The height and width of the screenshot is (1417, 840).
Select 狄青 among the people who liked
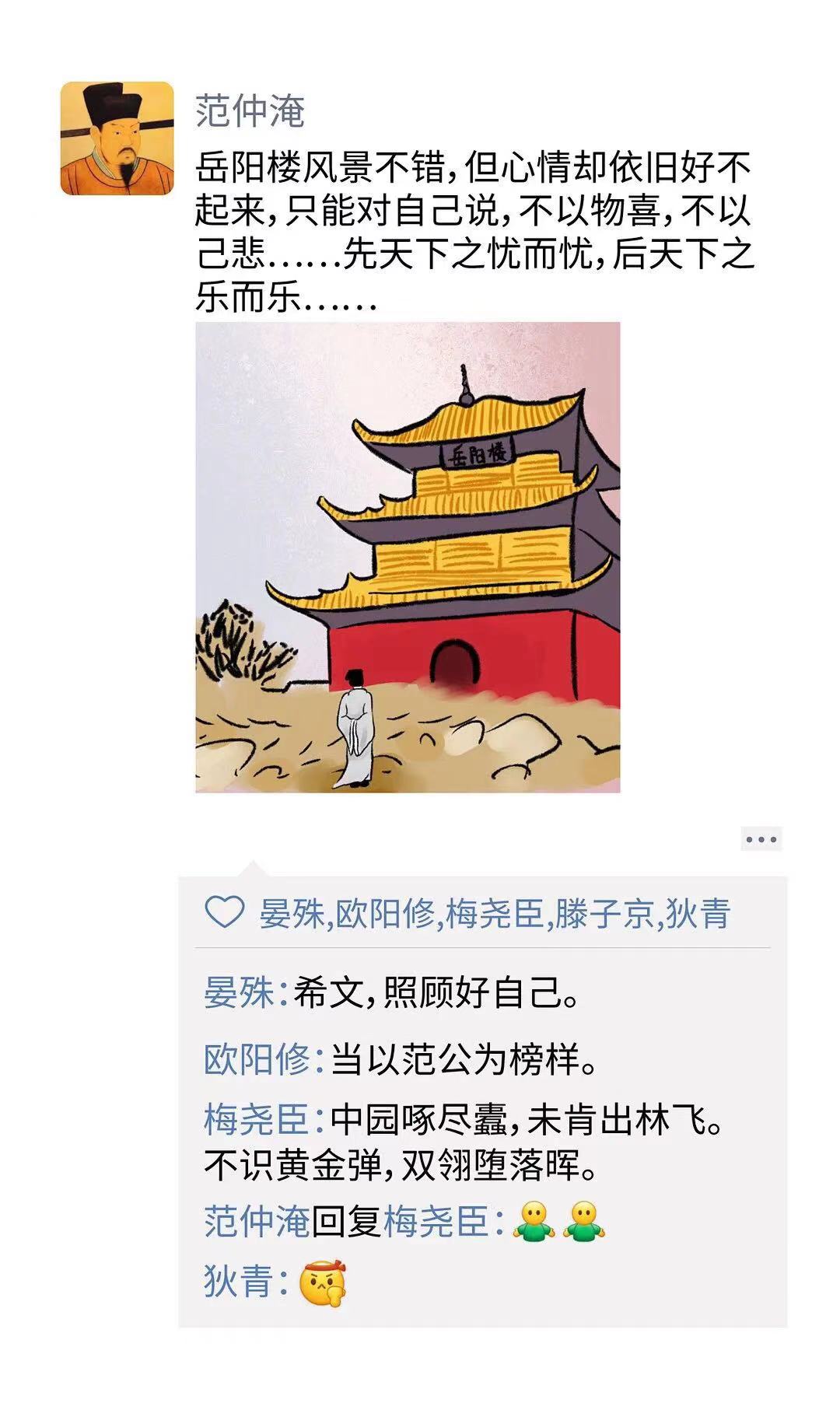coord(698,913)
